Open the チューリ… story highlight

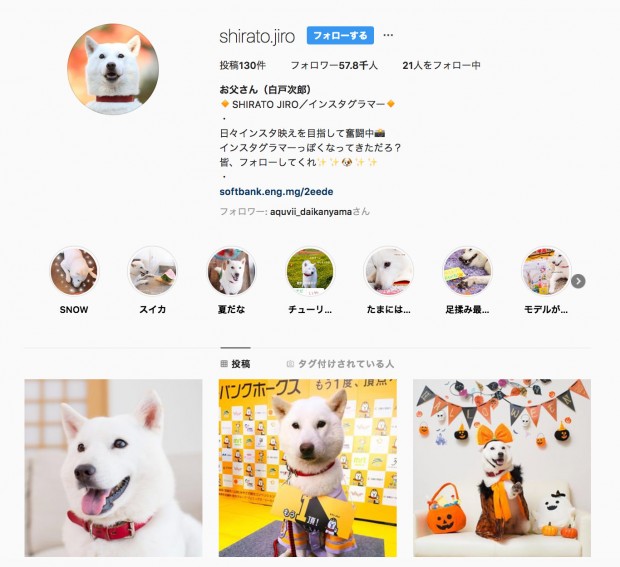(309, 272)
